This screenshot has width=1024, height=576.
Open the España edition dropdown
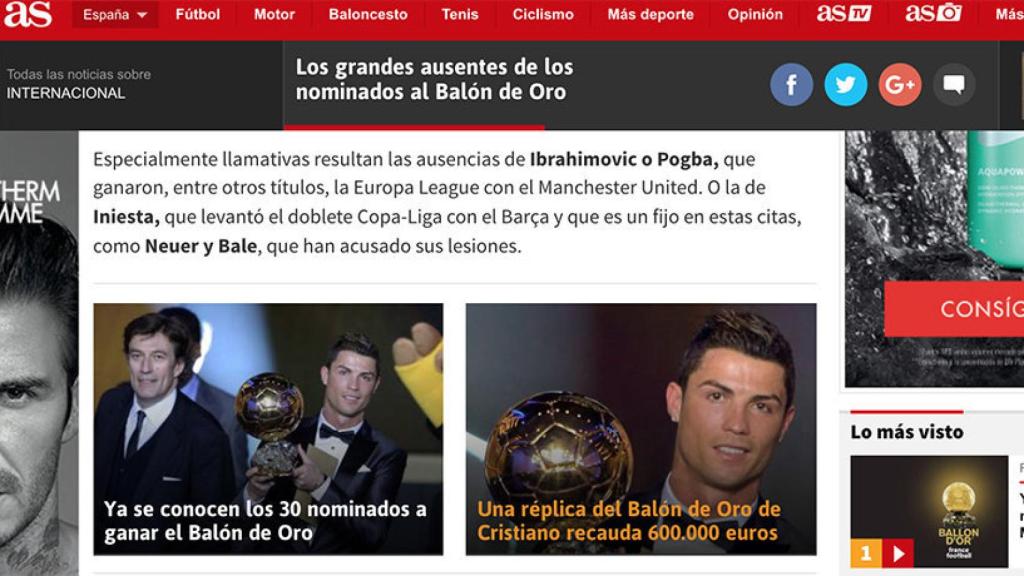[x=115, y=14]
